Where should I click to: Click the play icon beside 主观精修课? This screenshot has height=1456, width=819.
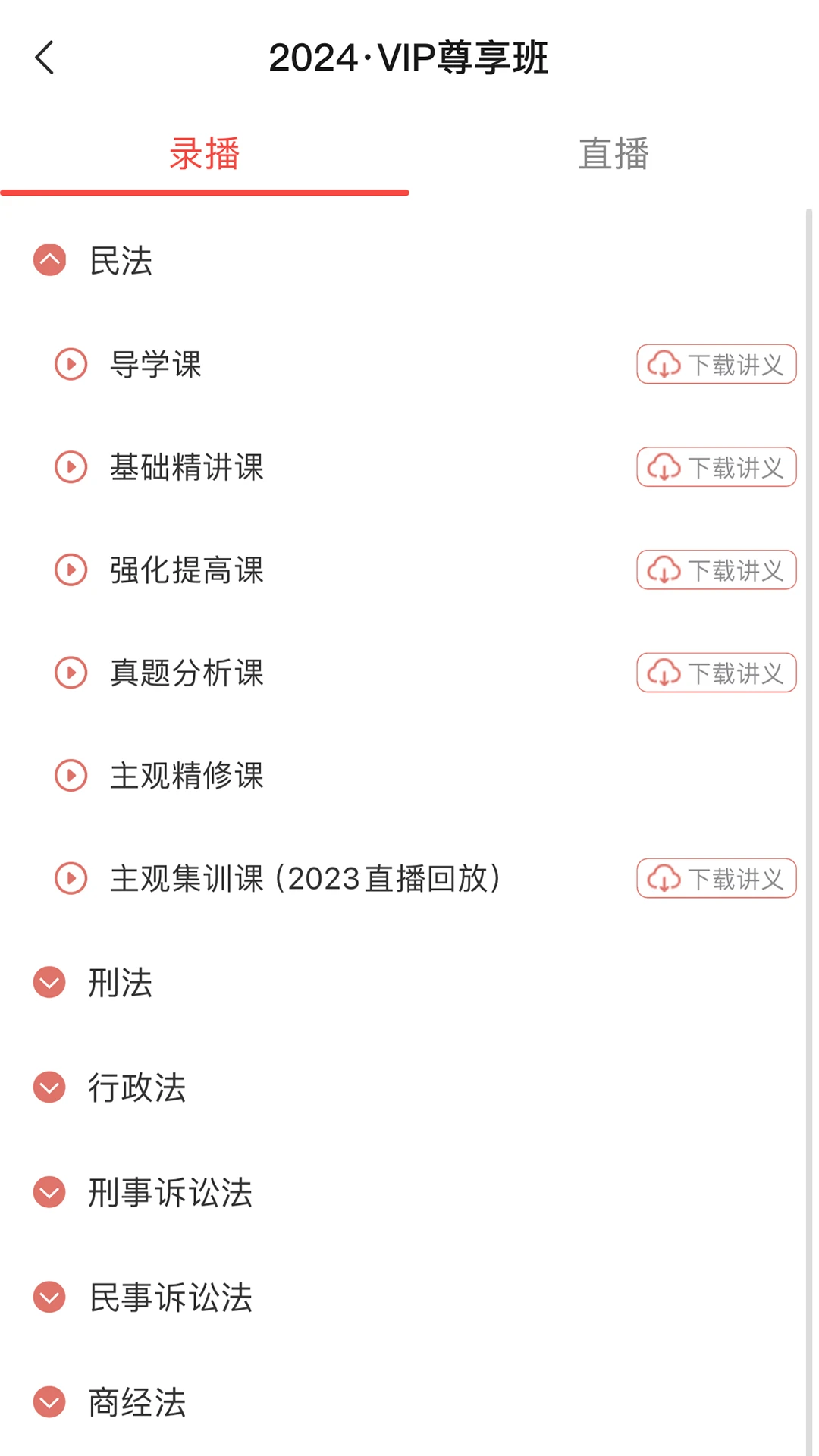click(69, 776)
